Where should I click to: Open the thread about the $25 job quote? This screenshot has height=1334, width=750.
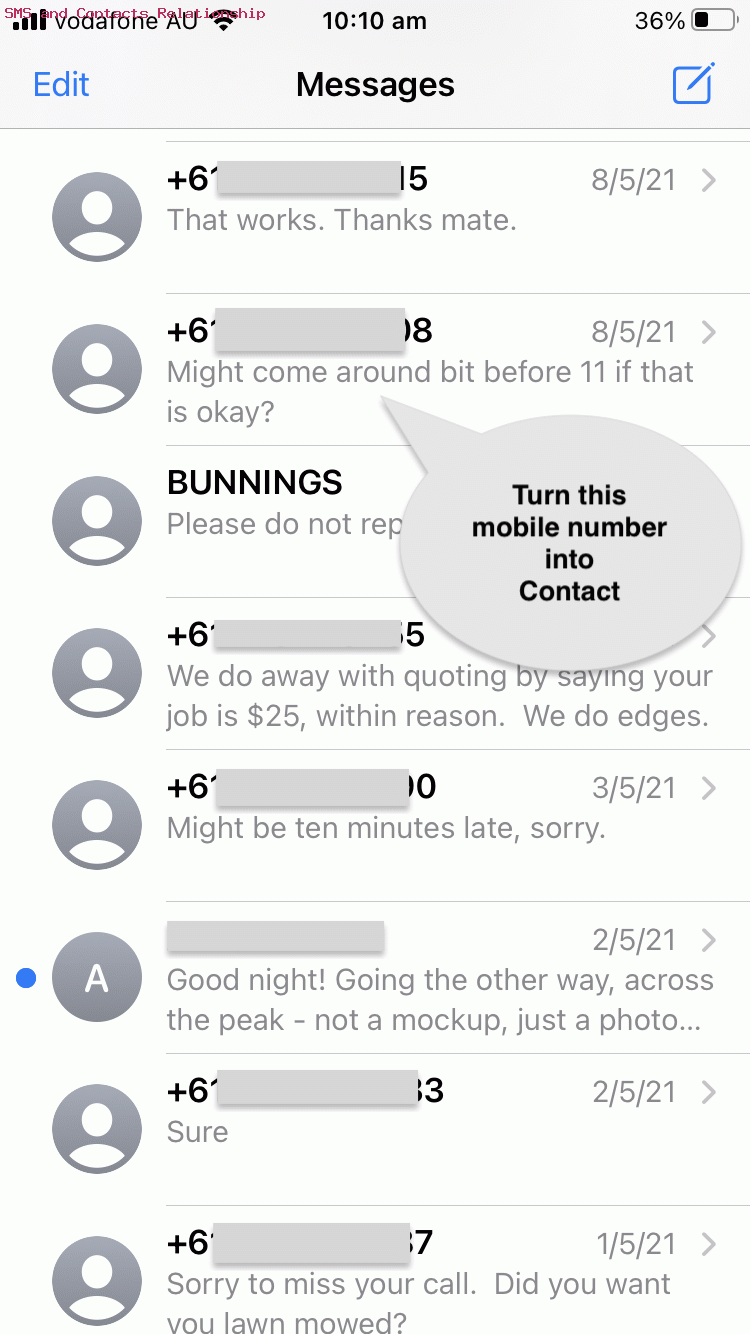point(375,674)
